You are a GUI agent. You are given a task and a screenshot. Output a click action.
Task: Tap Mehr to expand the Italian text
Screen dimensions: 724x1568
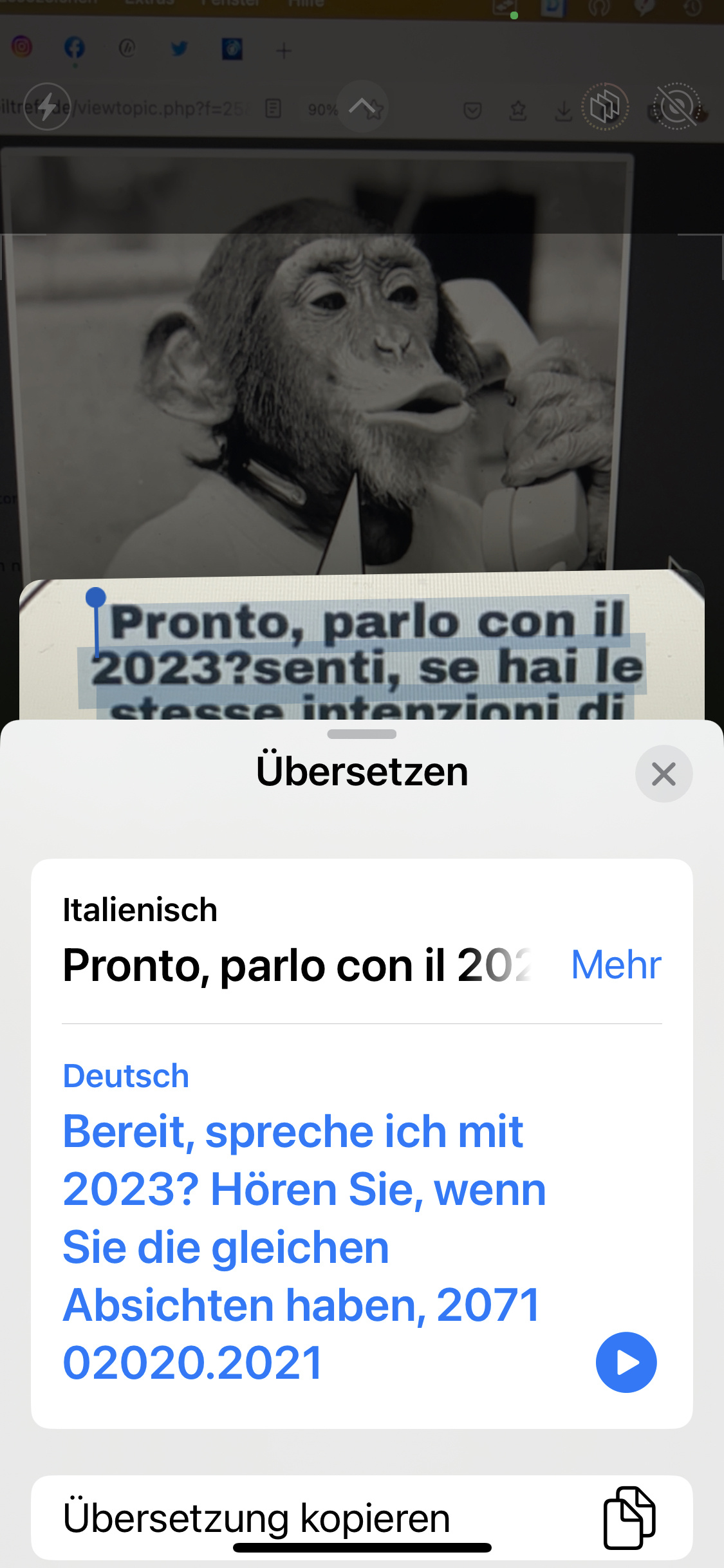(x=616, y=964)
